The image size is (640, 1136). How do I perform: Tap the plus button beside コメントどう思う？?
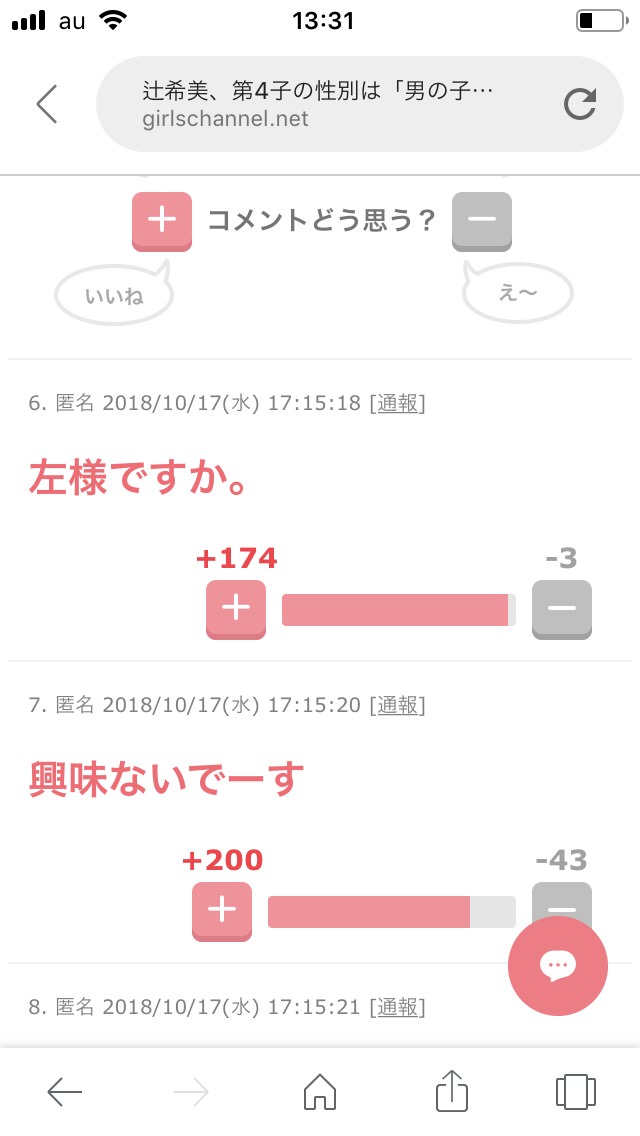coord(162,222)
